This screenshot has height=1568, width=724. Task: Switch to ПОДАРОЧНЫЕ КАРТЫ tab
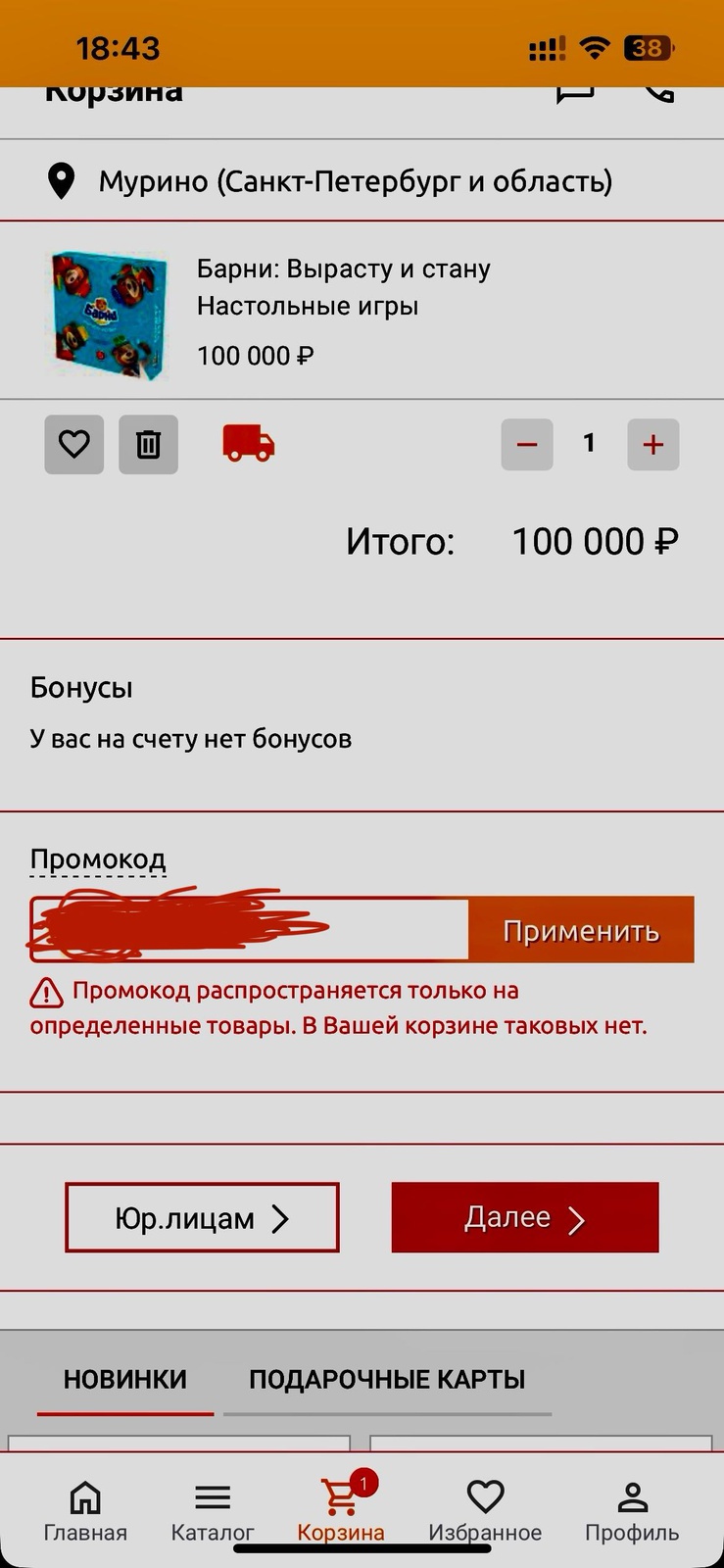[x=387, y=1380]
